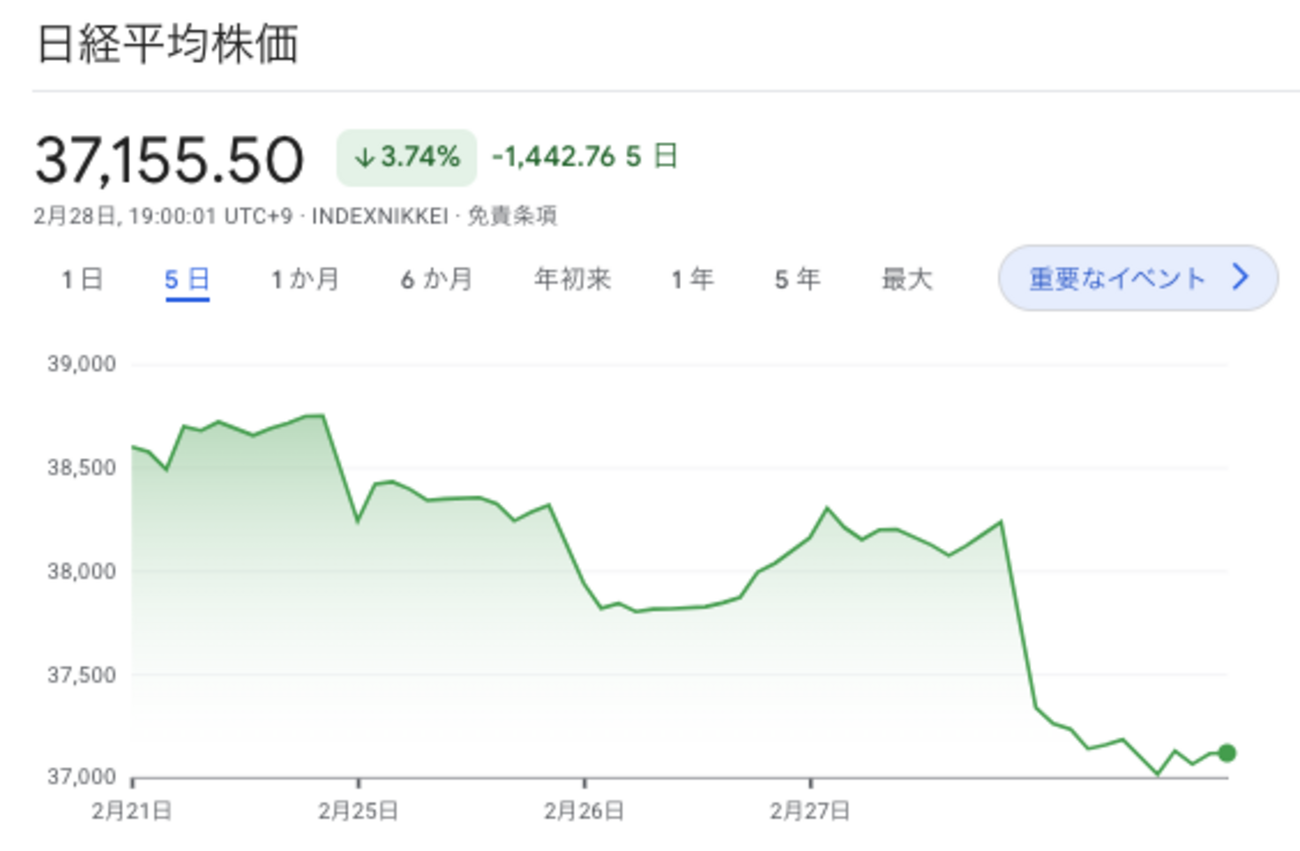Open the 重要なイベント button
This screenshot has width=1300, height=851.
[x=1138, y=278]
